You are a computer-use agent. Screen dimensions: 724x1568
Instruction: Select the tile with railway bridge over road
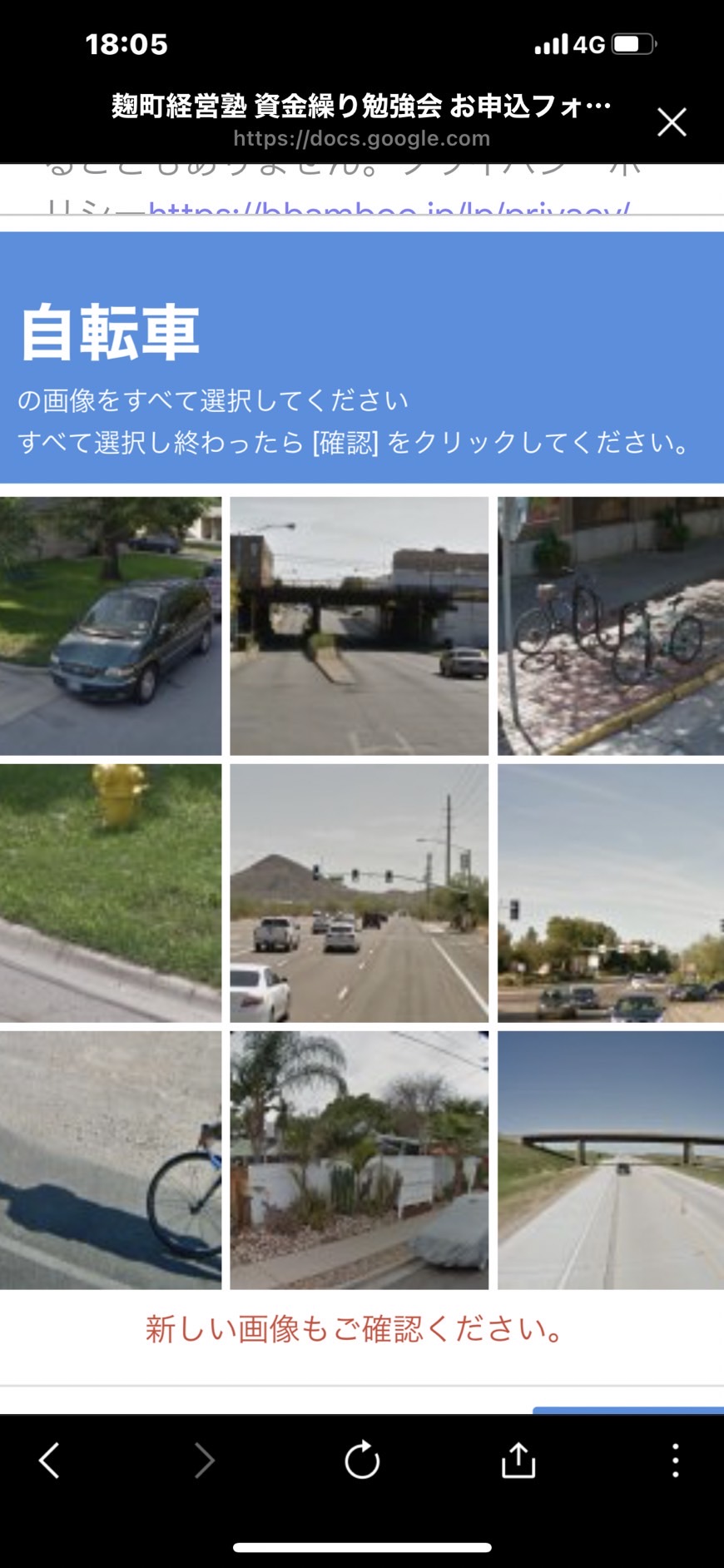coord(360,626)
